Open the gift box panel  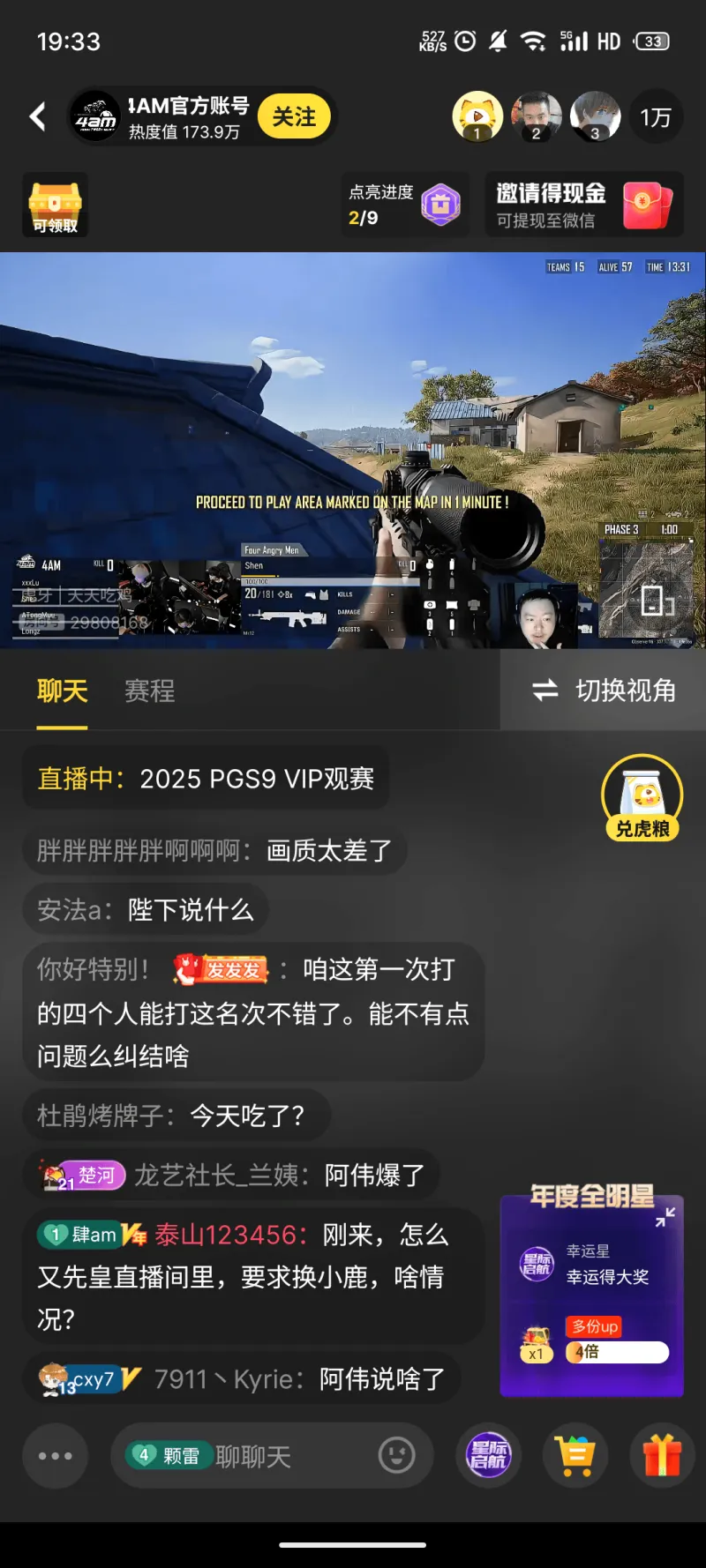(x=662, y=1455)
